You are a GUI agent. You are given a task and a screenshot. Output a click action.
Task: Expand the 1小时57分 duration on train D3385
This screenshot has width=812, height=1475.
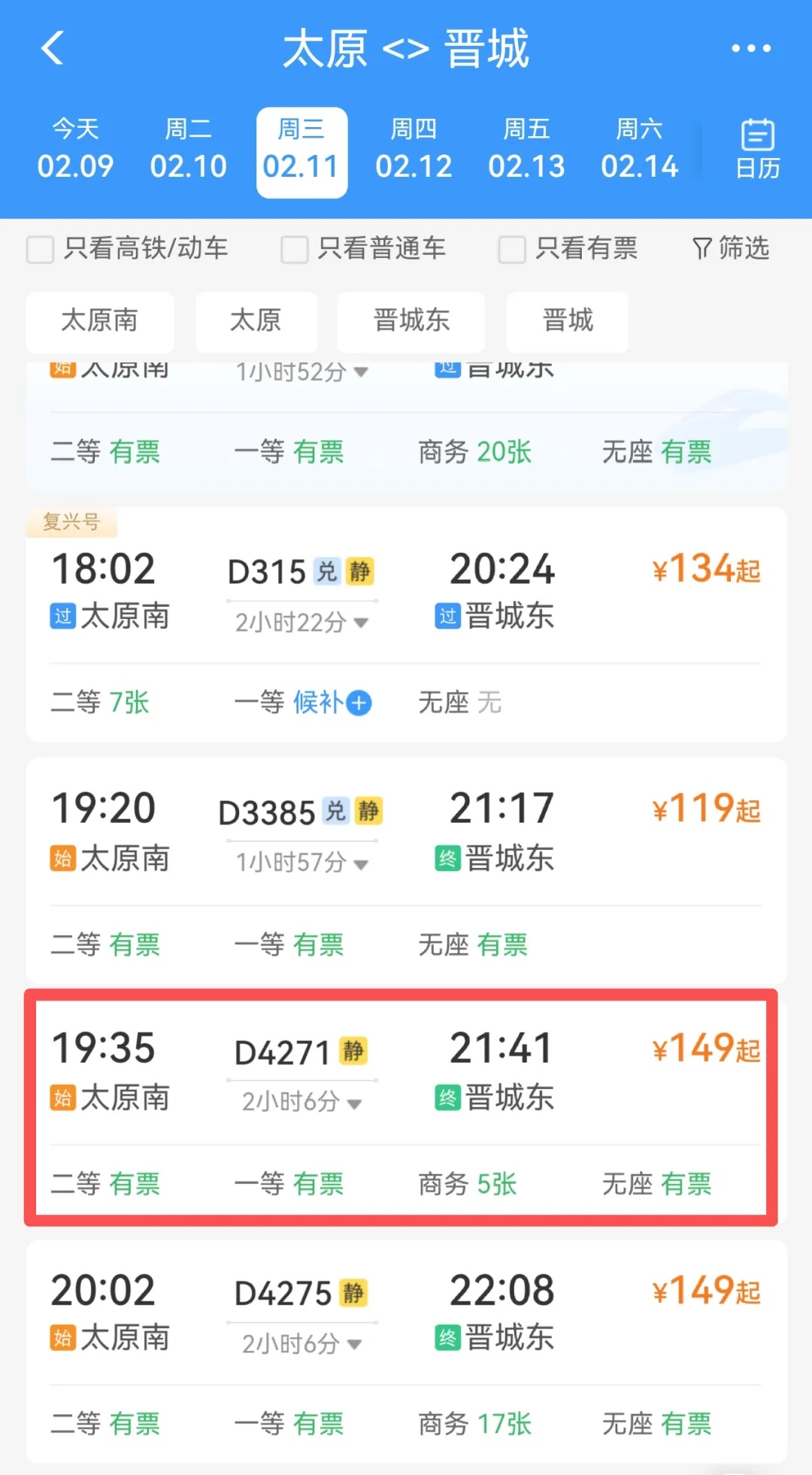pos(301,863)
